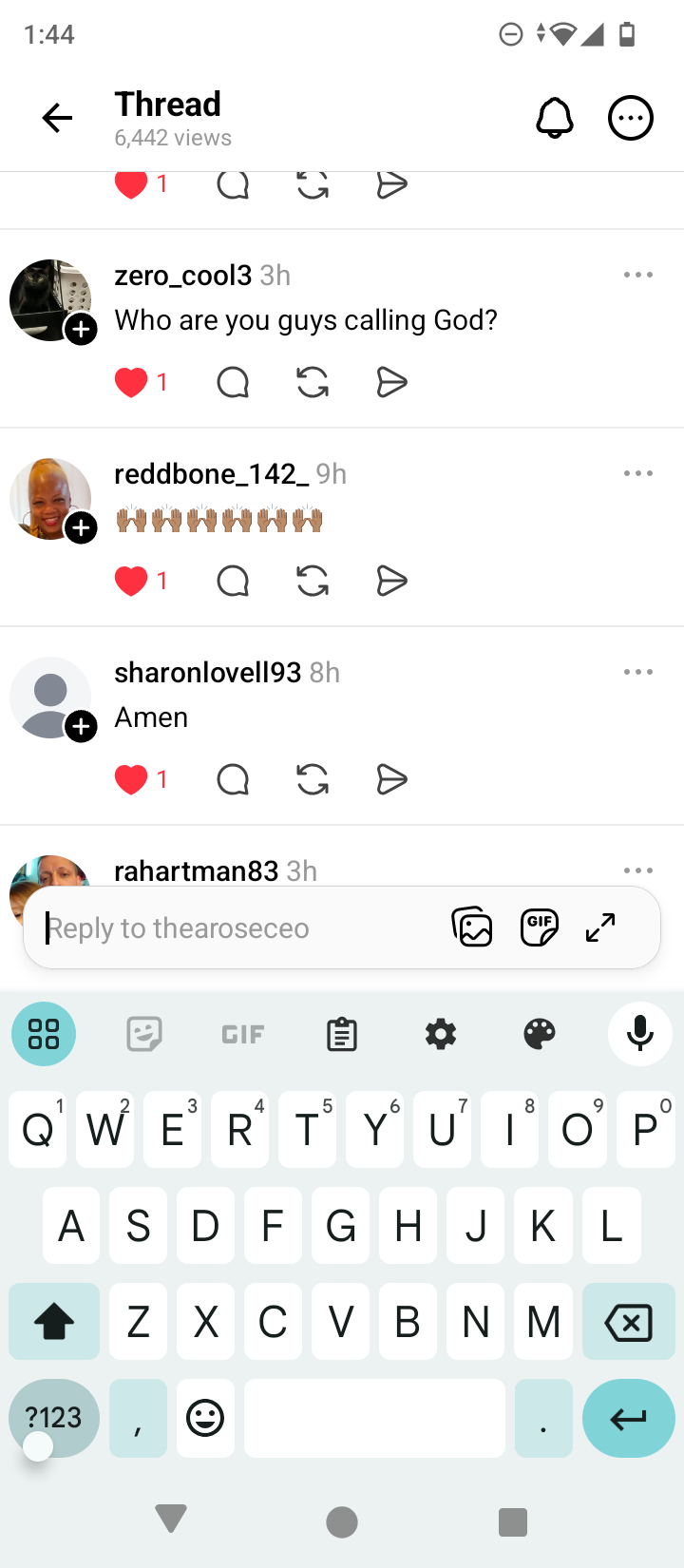The height and width of the screenshot is (1568, 684).
Task: Follow reddbone_142_ via the avatar plus
Action: tap(82, 528)
